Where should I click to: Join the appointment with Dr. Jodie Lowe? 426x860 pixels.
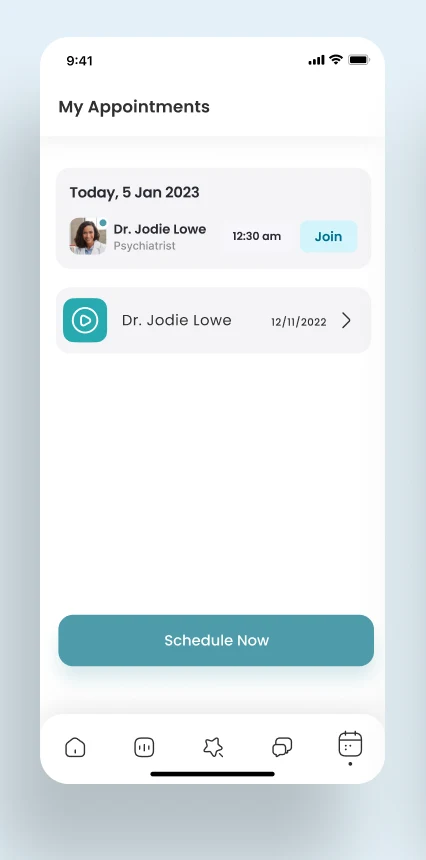point(328,236)
